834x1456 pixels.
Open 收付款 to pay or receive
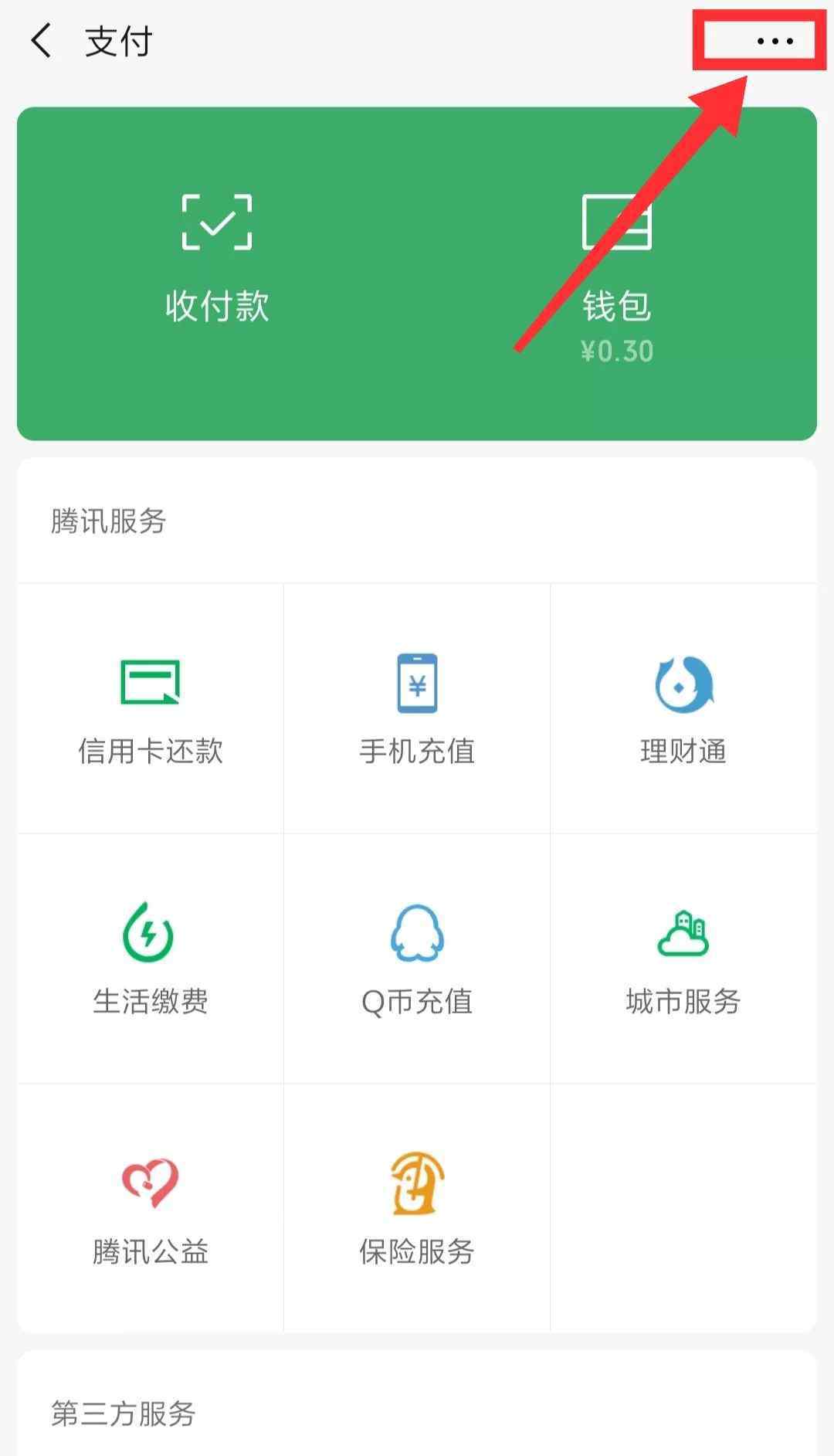217,260
